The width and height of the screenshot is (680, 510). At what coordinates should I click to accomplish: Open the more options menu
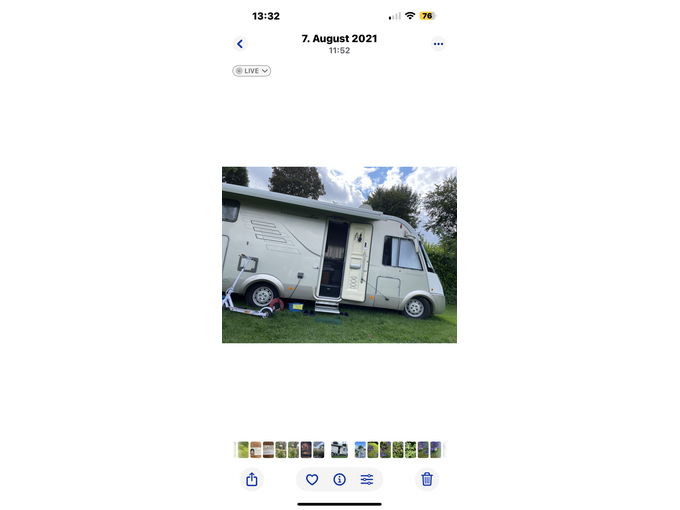(438, 44)
